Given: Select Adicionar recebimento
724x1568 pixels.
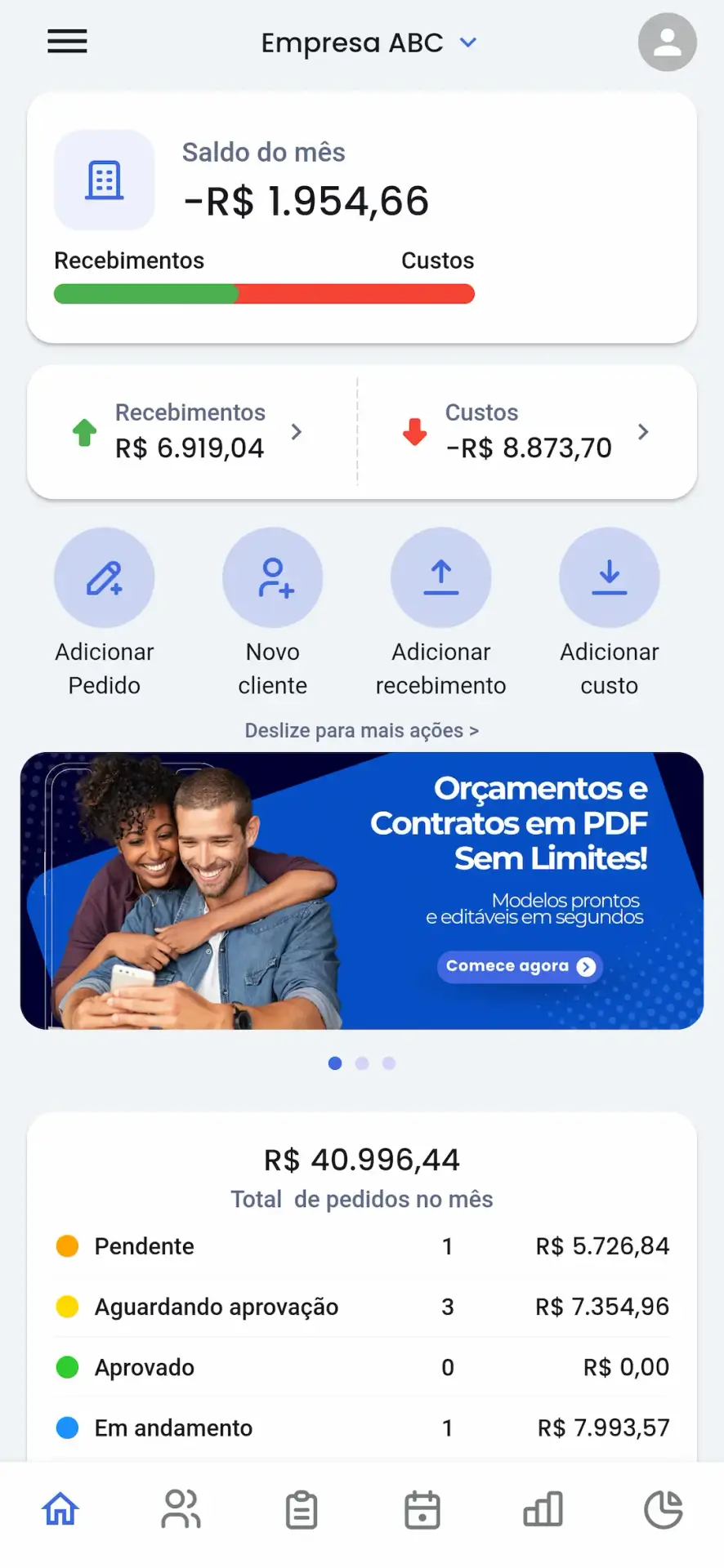Looking at the screenshot, I should pyautogui.click(x=441, y=612).
